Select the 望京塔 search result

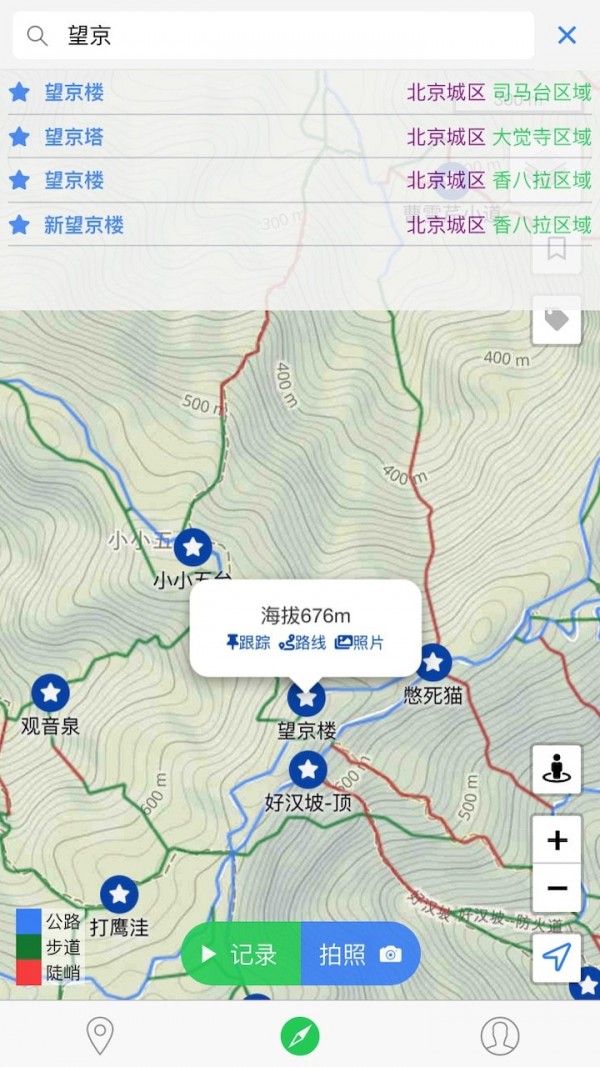coord(300,137)
